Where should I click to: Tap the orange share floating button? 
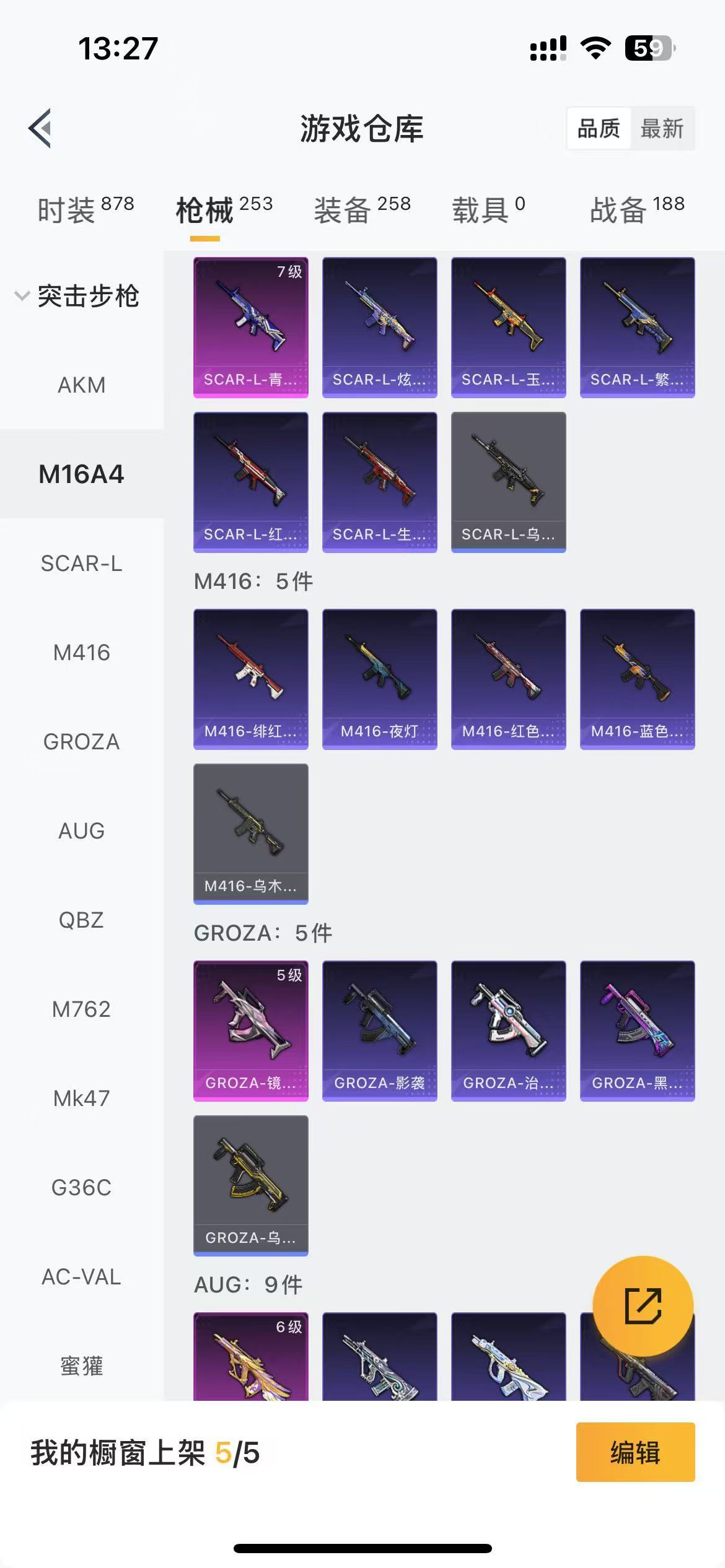643,1305
